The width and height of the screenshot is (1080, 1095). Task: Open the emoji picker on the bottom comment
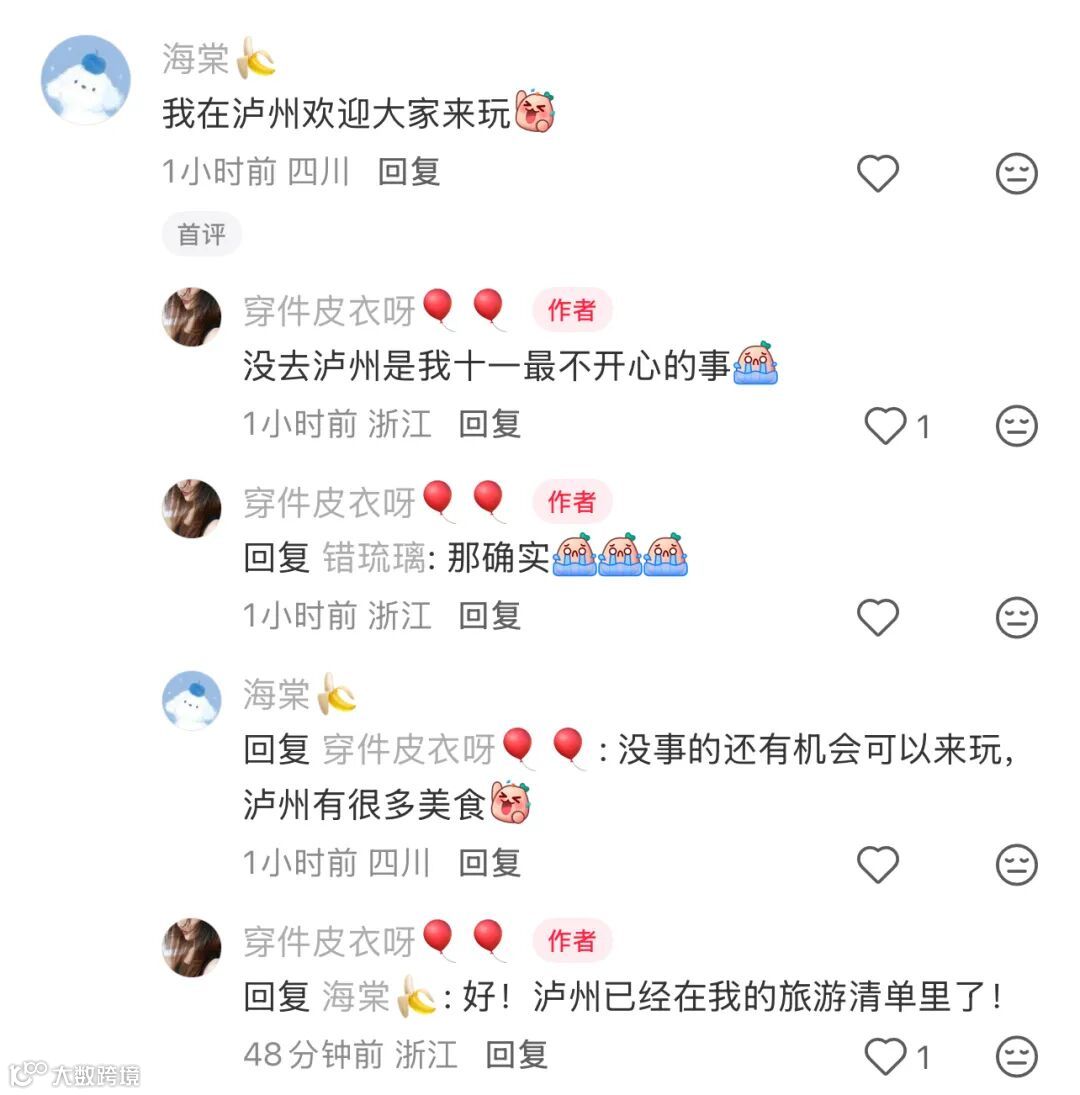[x=1016, y=1053]
